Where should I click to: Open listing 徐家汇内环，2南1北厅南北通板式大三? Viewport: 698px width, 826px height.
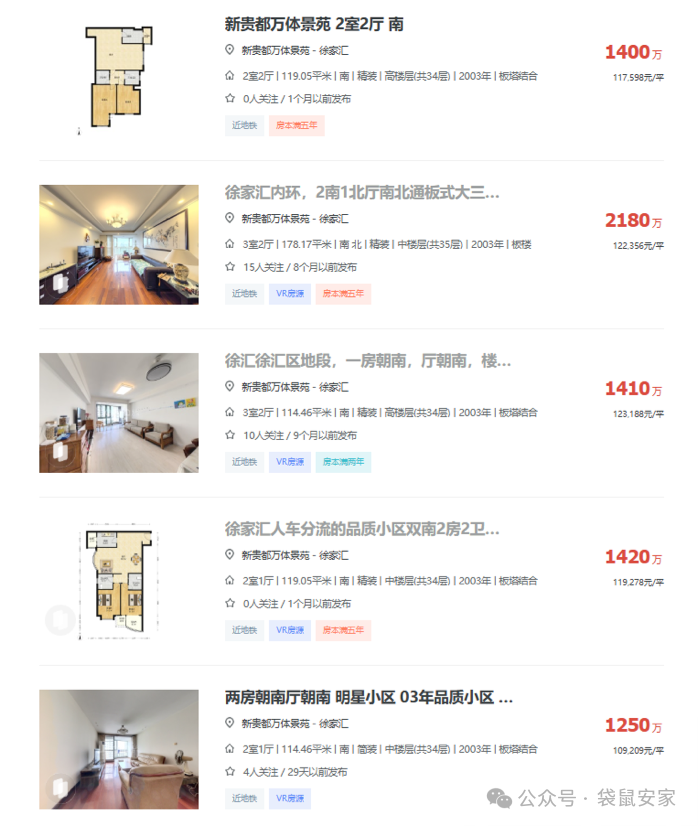click(361, 192)
